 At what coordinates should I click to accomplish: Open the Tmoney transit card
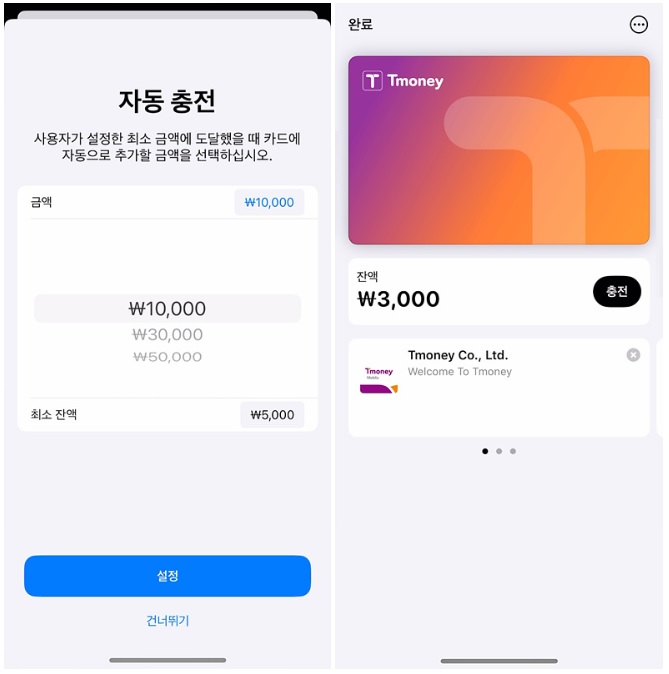pos(498,150)
